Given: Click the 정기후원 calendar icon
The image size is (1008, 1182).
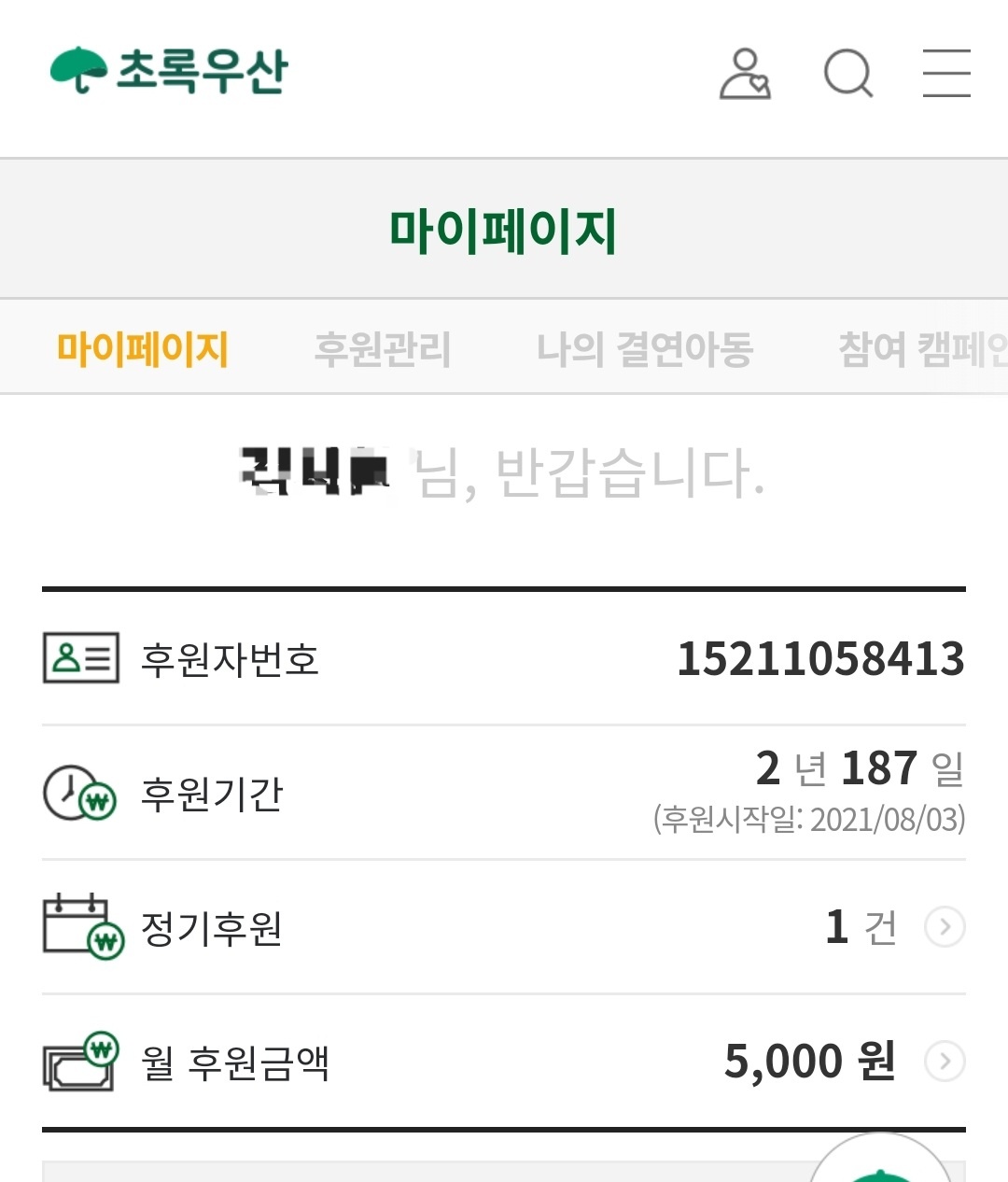Looking at the screenshot, I should click(x=78, y=927).
